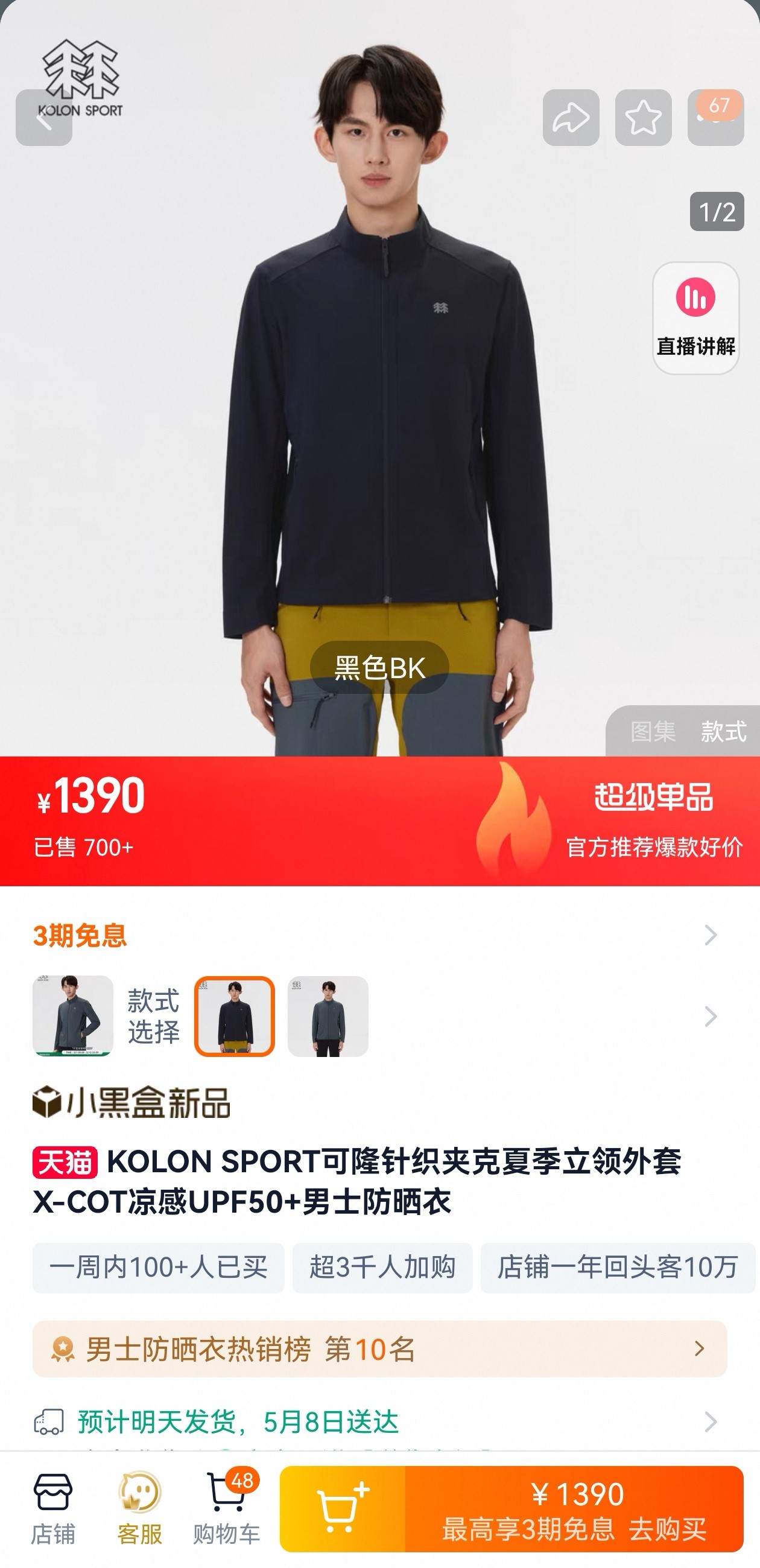Viewport: 760px width, 1568px height.
Task: Tap 去购买 to buy for ¥1390
Action: coord(574,1509)
